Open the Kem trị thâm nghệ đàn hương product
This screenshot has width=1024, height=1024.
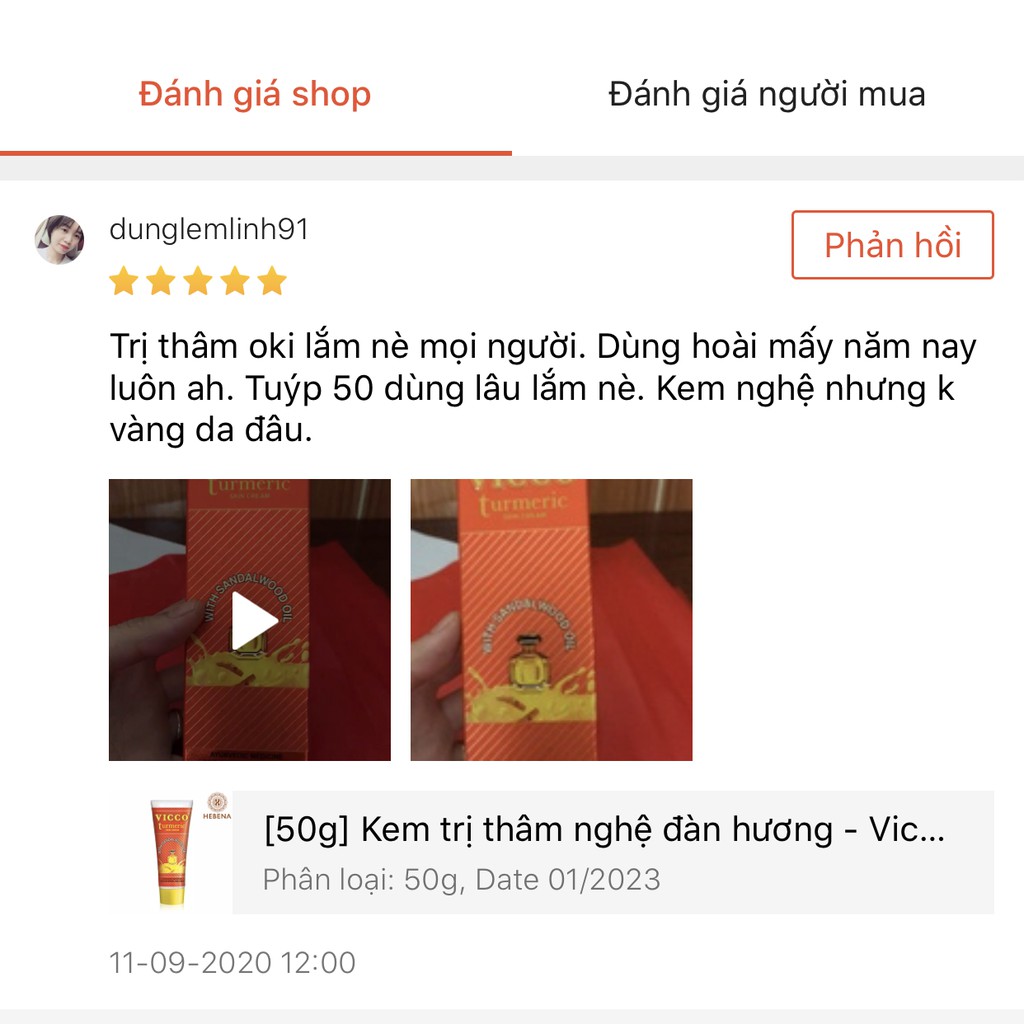604,851
